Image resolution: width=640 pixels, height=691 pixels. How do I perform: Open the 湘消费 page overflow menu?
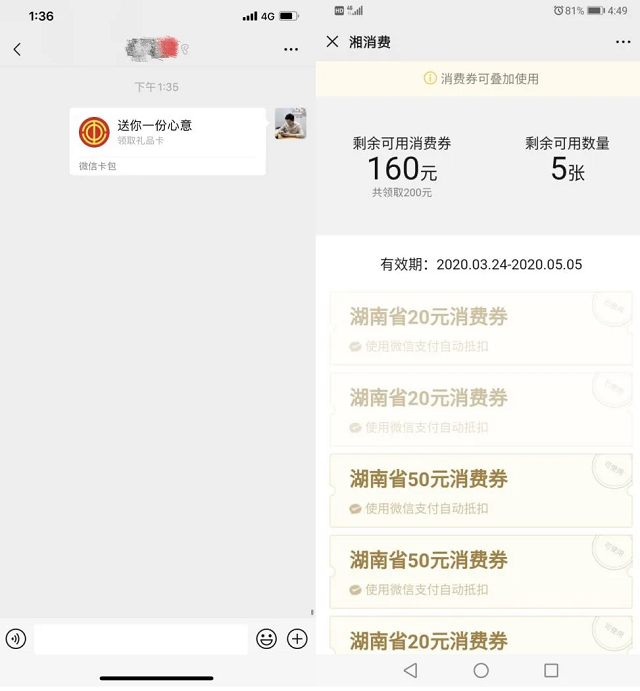[x=623, y=42]
